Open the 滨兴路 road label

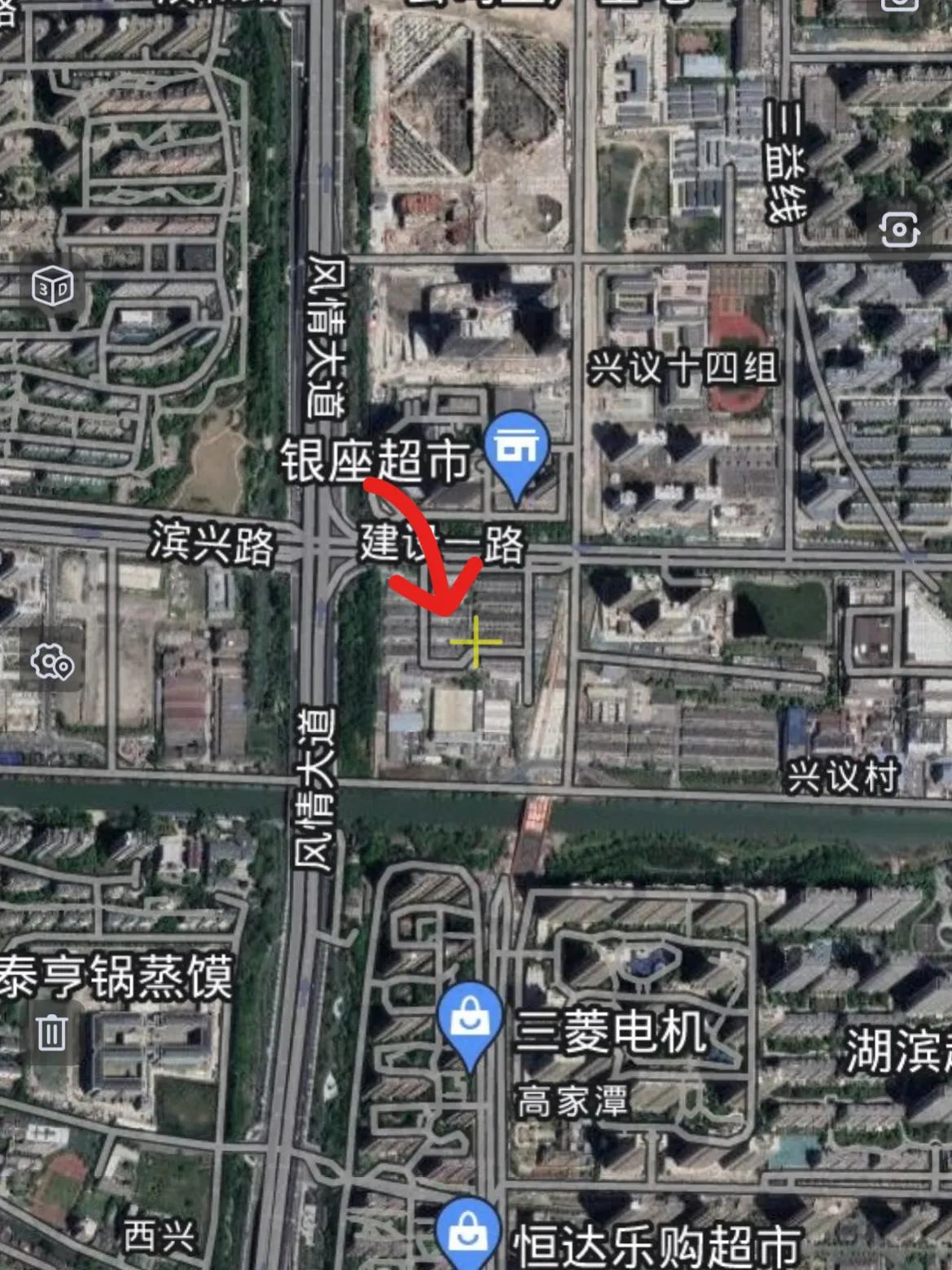215,540
